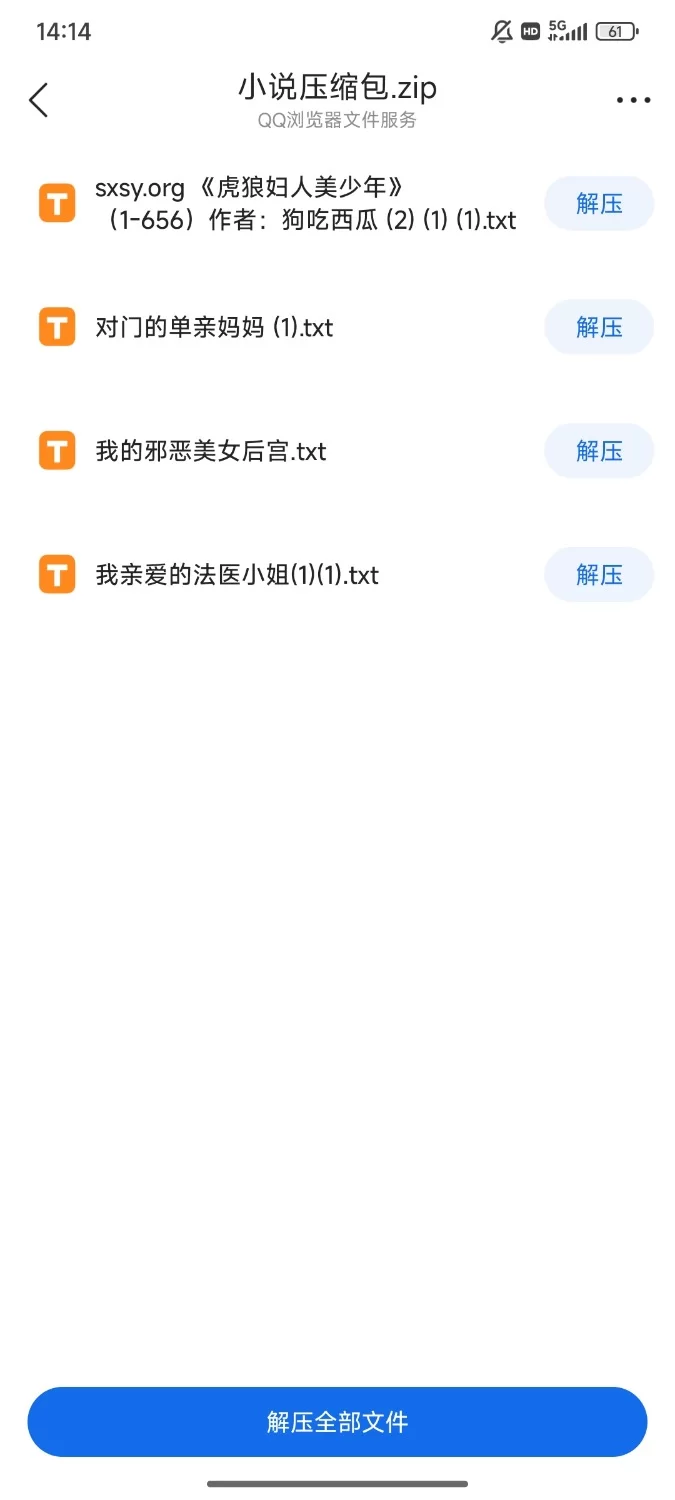Extract 我亲爱的法医小姐(1)(1).txt with 解压
The width and height of the screenshot is (675, 1500).
(599, 575)
